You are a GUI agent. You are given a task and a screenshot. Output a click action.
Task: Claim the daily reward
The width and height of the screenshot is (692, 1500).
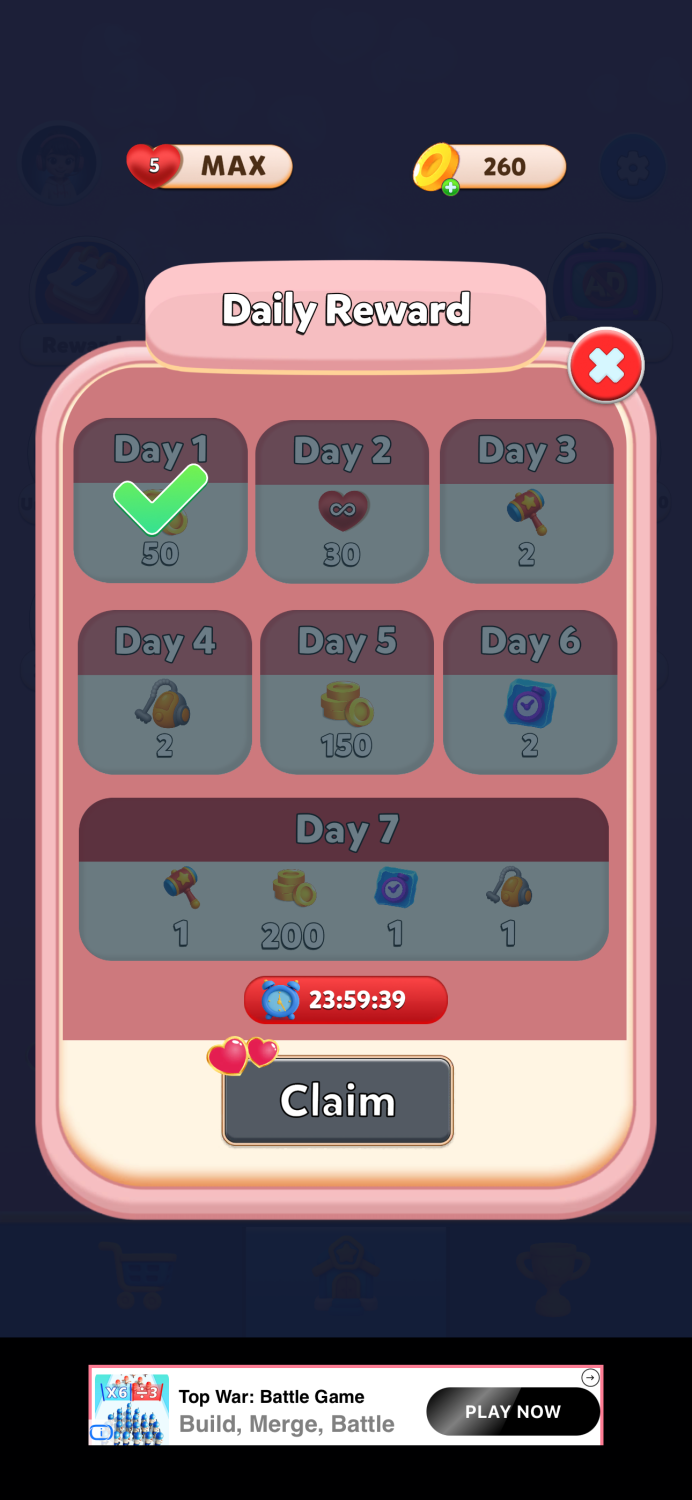coord(337,1101)
